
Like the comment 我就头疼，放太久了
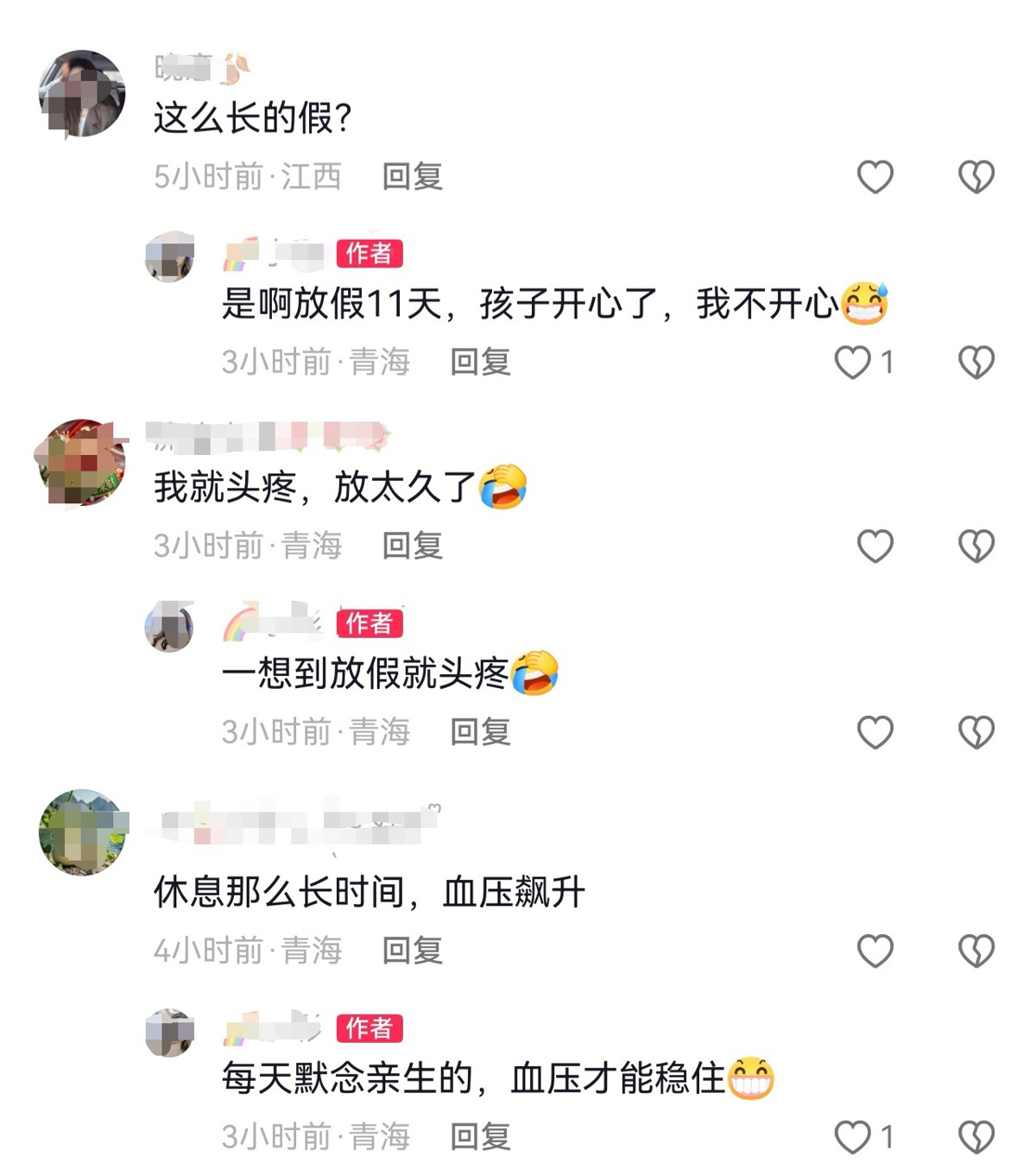pos(875,547)
